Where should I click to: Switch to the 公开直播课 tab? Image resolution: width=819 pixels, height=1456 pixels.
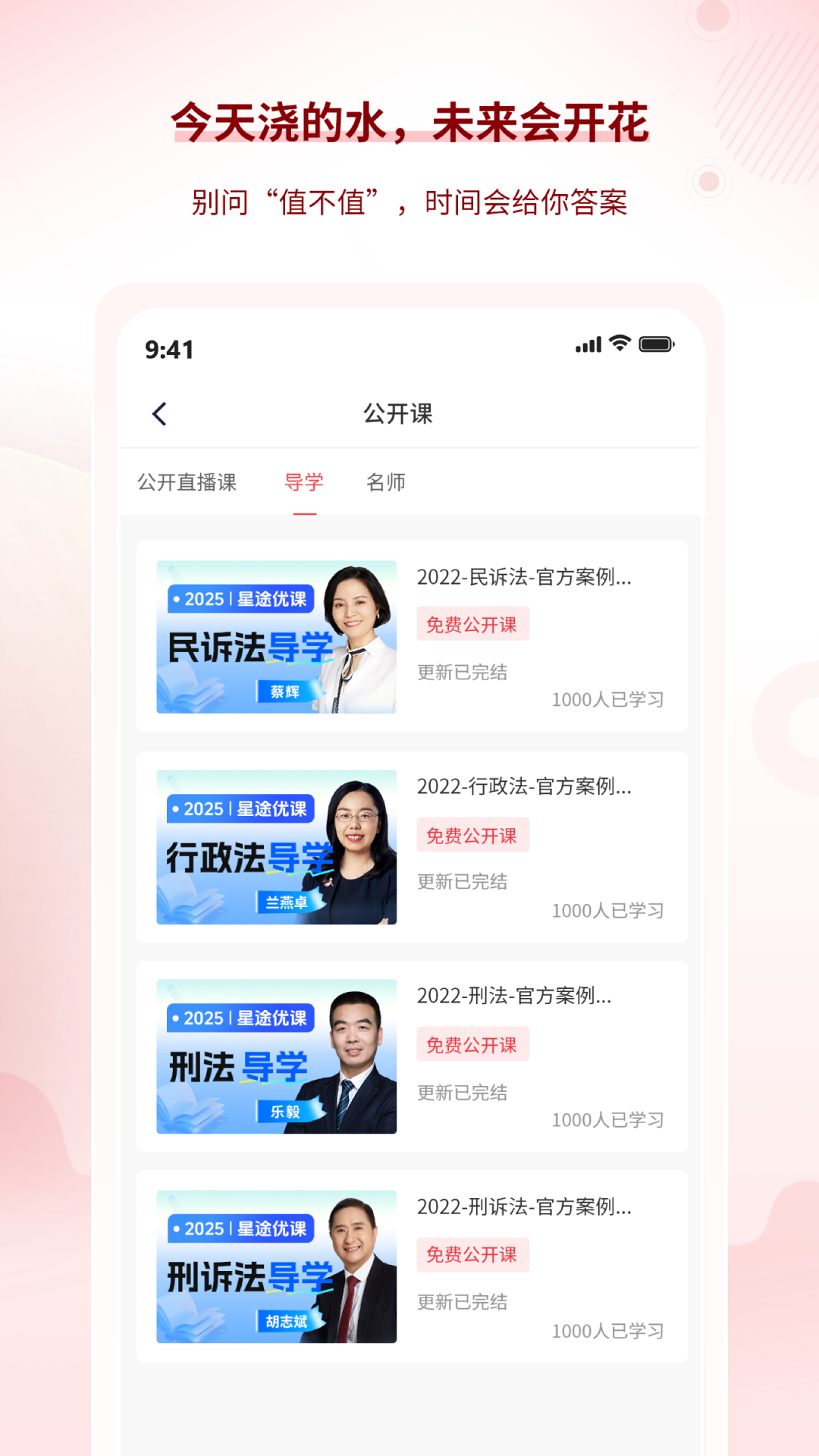point(187,482)
